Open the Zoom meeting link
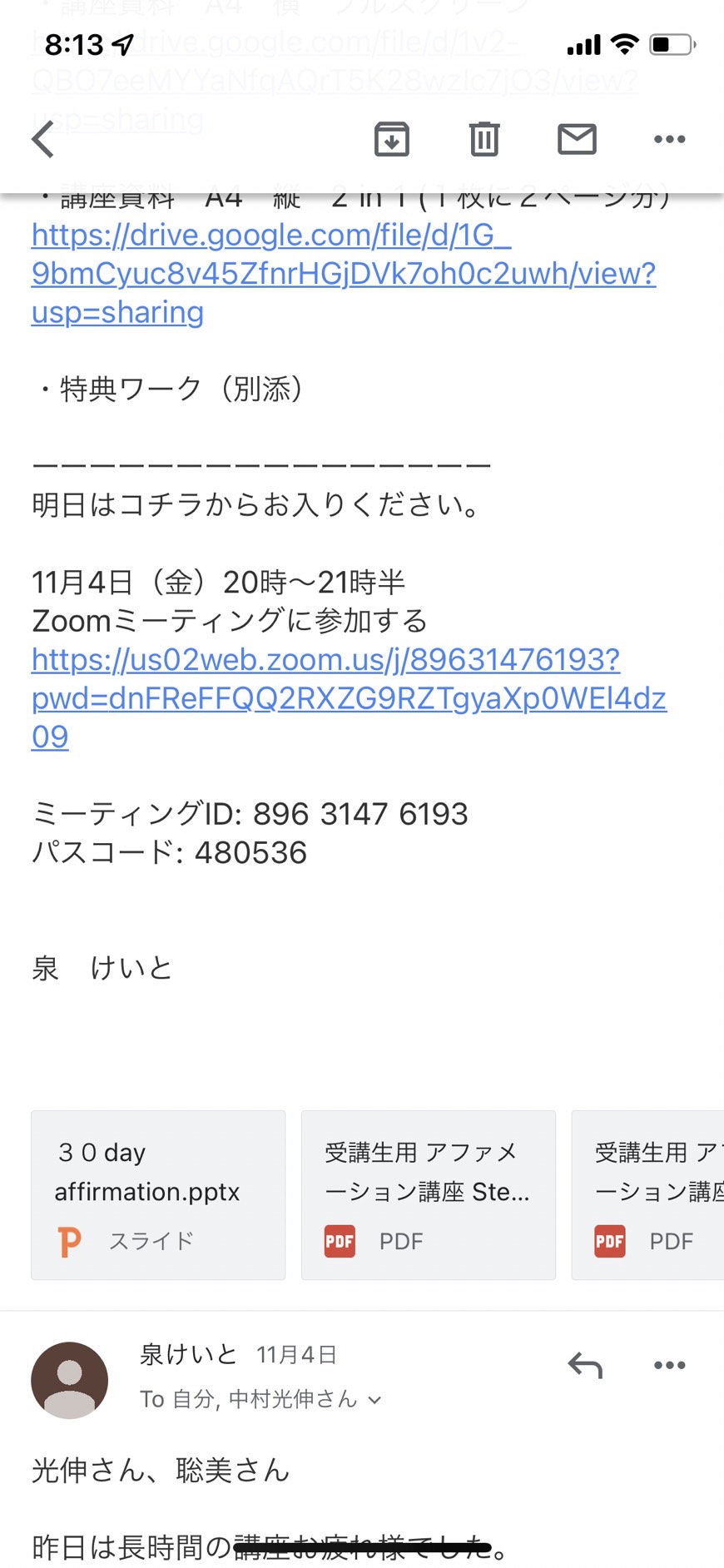The height and width of the screenshot is (1568, 724). 349,698
